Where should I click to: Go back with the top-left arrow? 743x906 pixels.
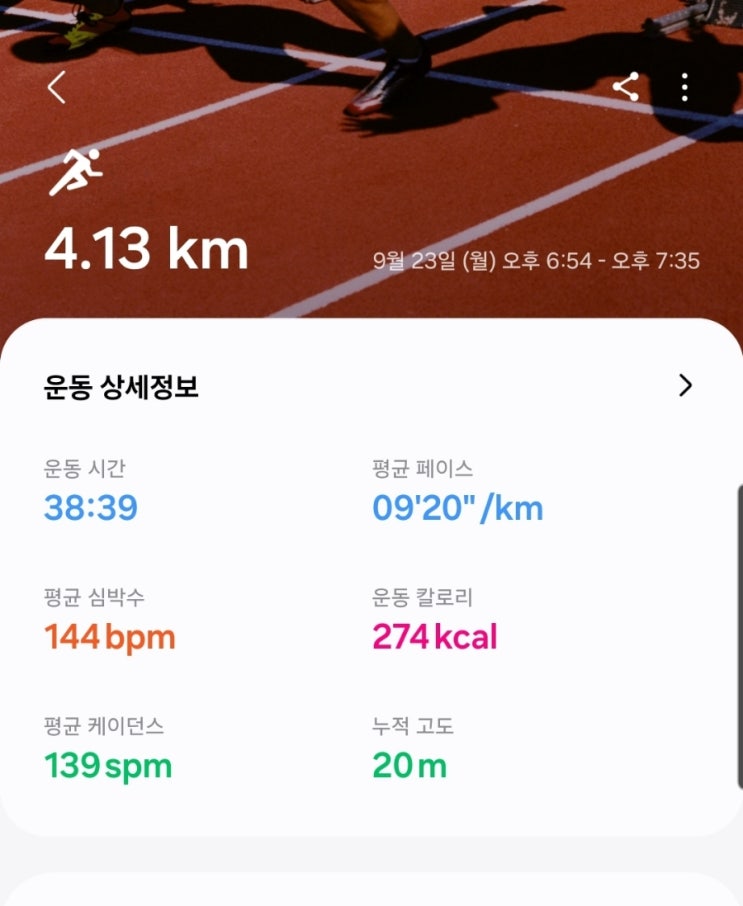coord(57,87)
